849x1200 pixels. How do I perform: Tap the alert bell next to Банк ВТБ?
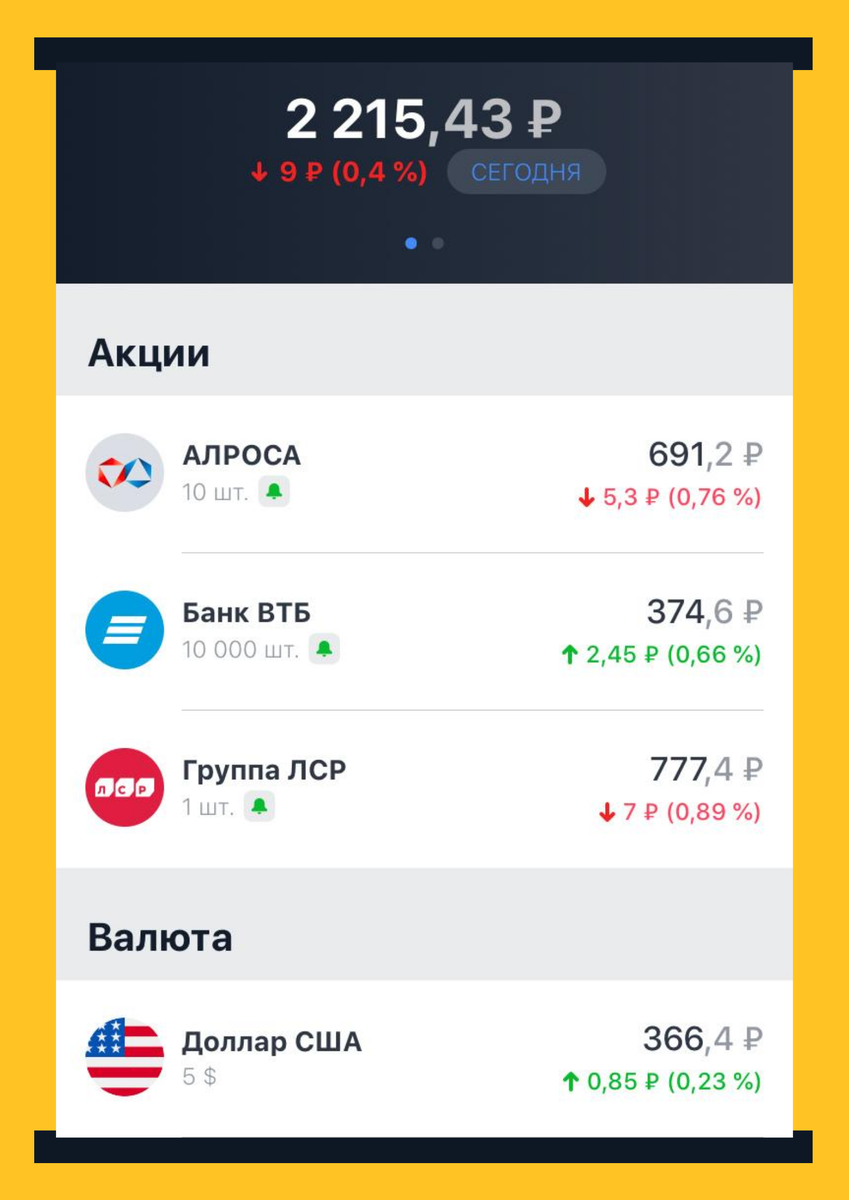324,649
